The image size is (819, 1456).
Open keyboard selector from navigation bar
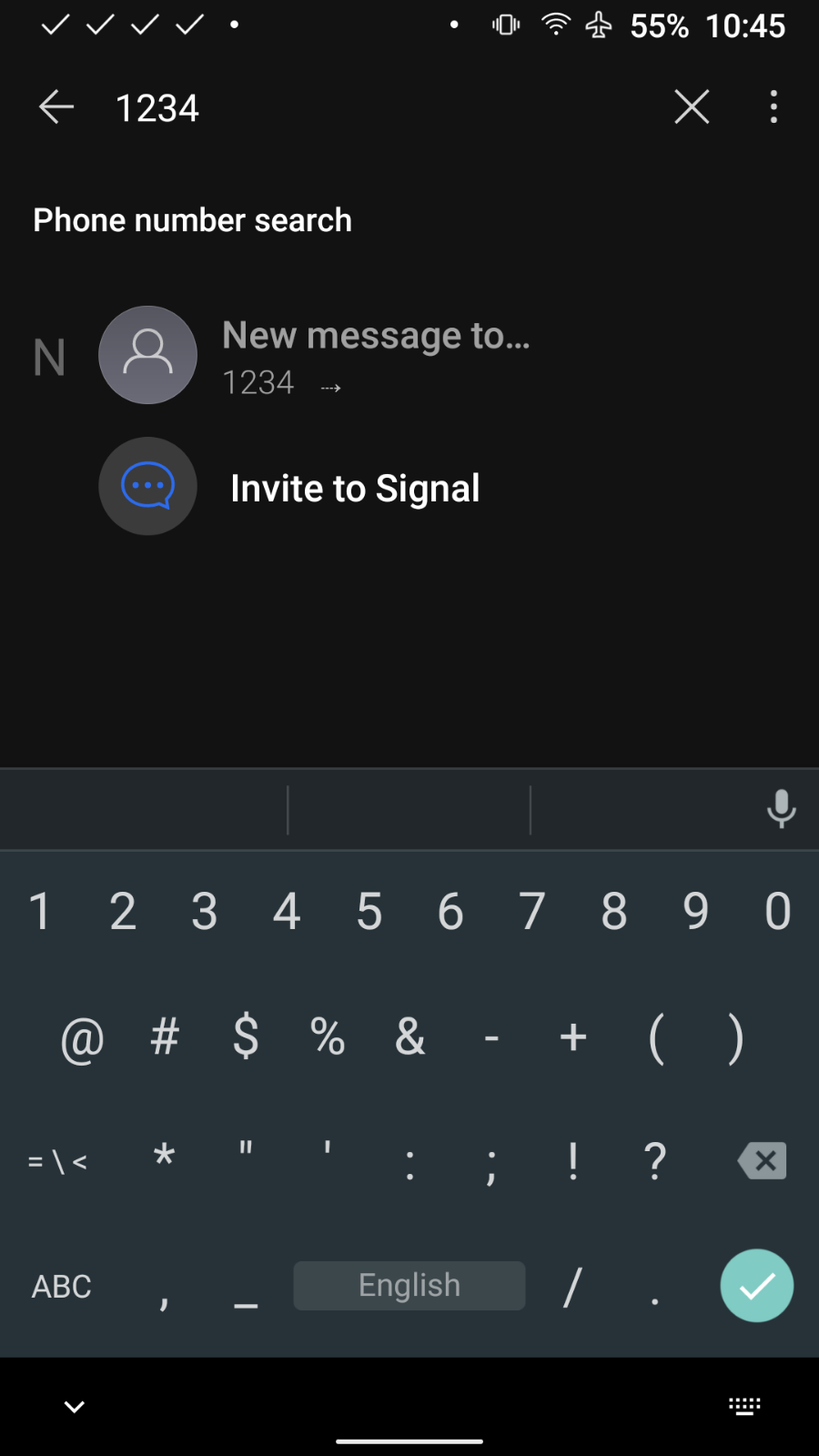(744, 1405)
